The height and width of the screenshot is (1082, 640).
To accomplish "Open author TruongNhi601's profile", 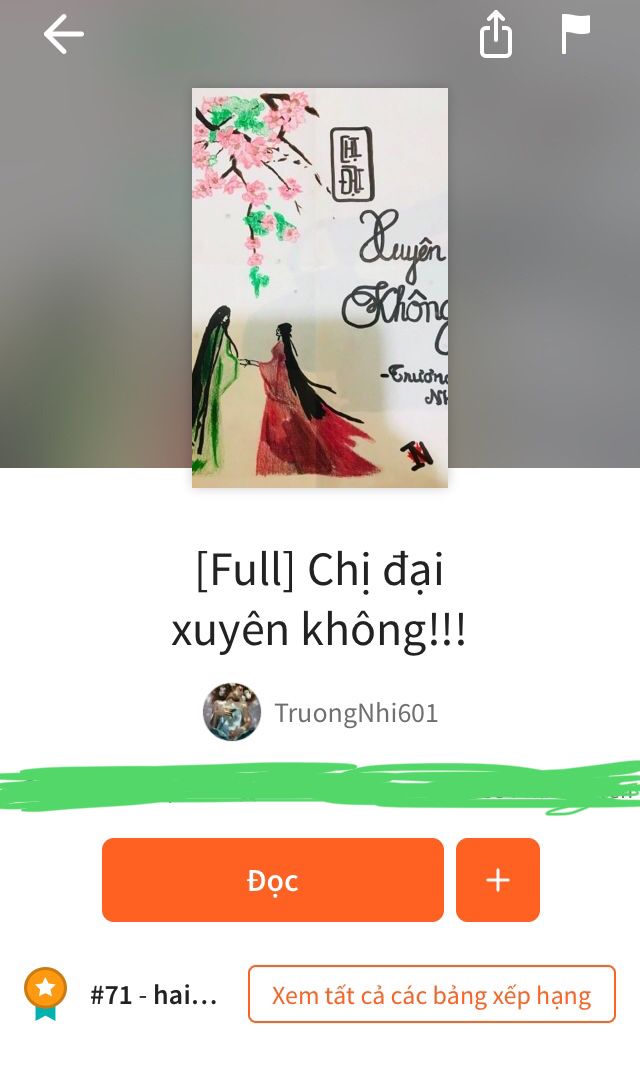I will 320,712.
